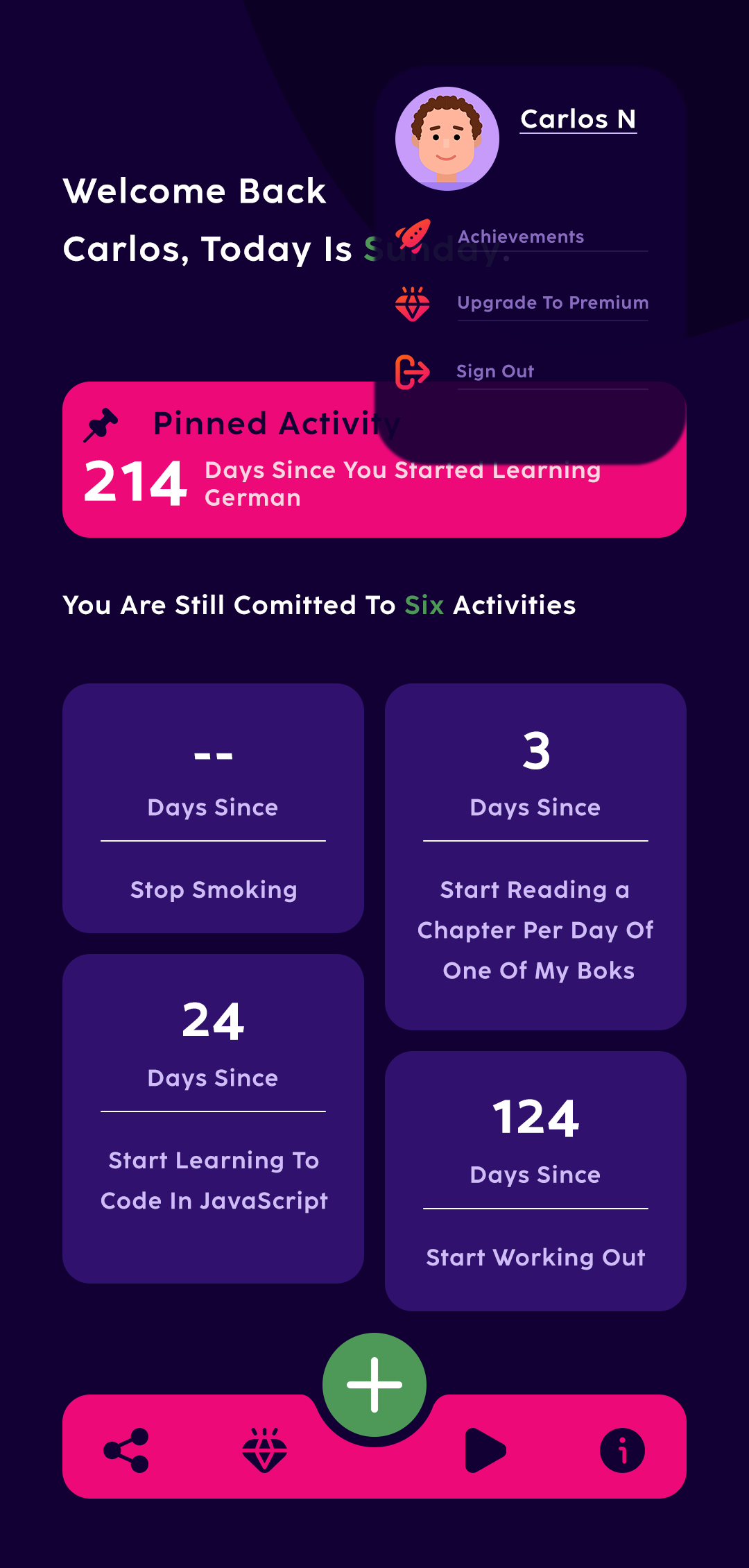Open the reading a chapter activity card

535,857
